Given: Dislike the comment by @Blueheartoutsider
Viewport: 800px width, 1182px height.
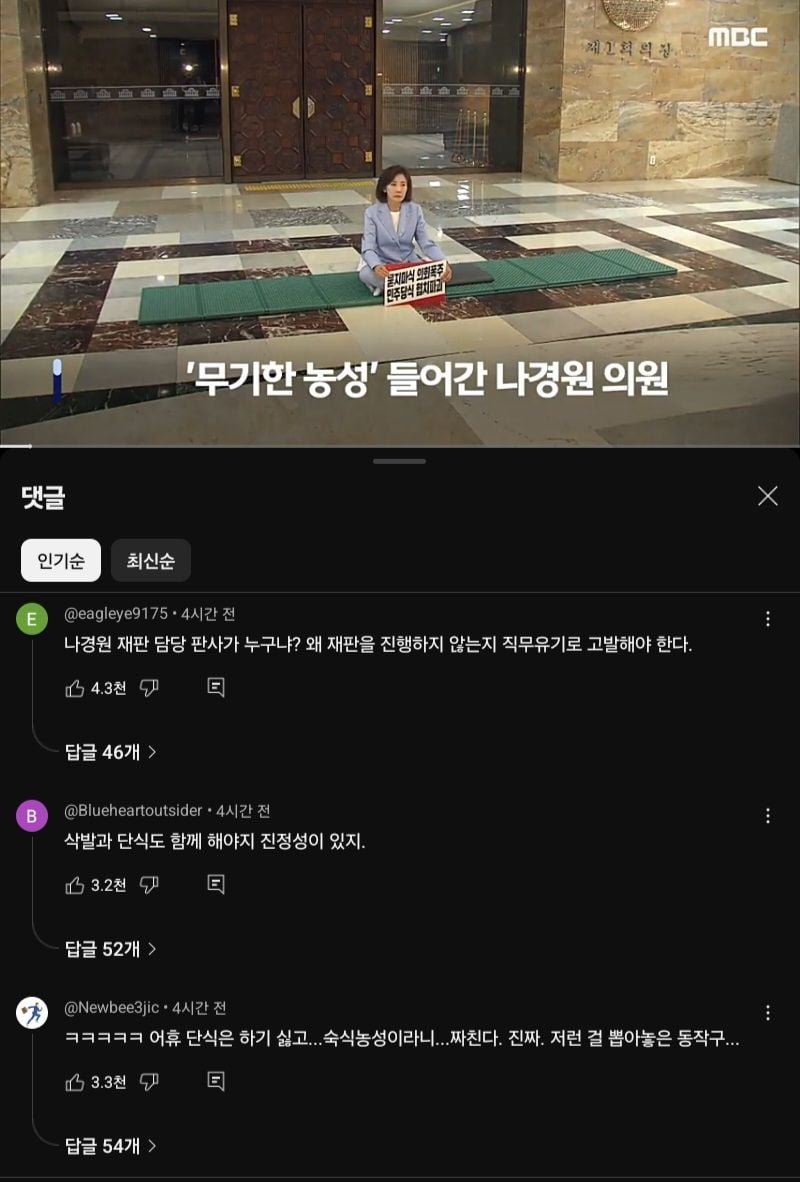Looking at the screenshot, I should coord(149,885).
